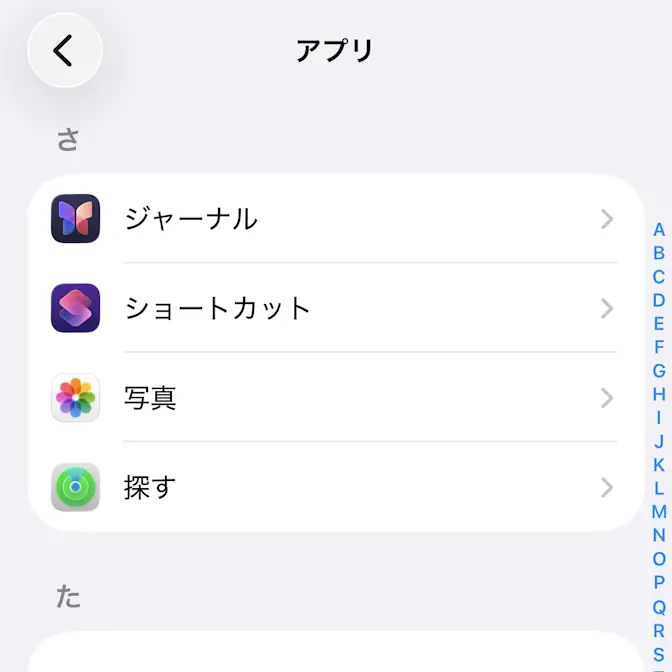Open ショートカット app settings
The height and width of the screenshot is (672, 672).
[335, 308]
